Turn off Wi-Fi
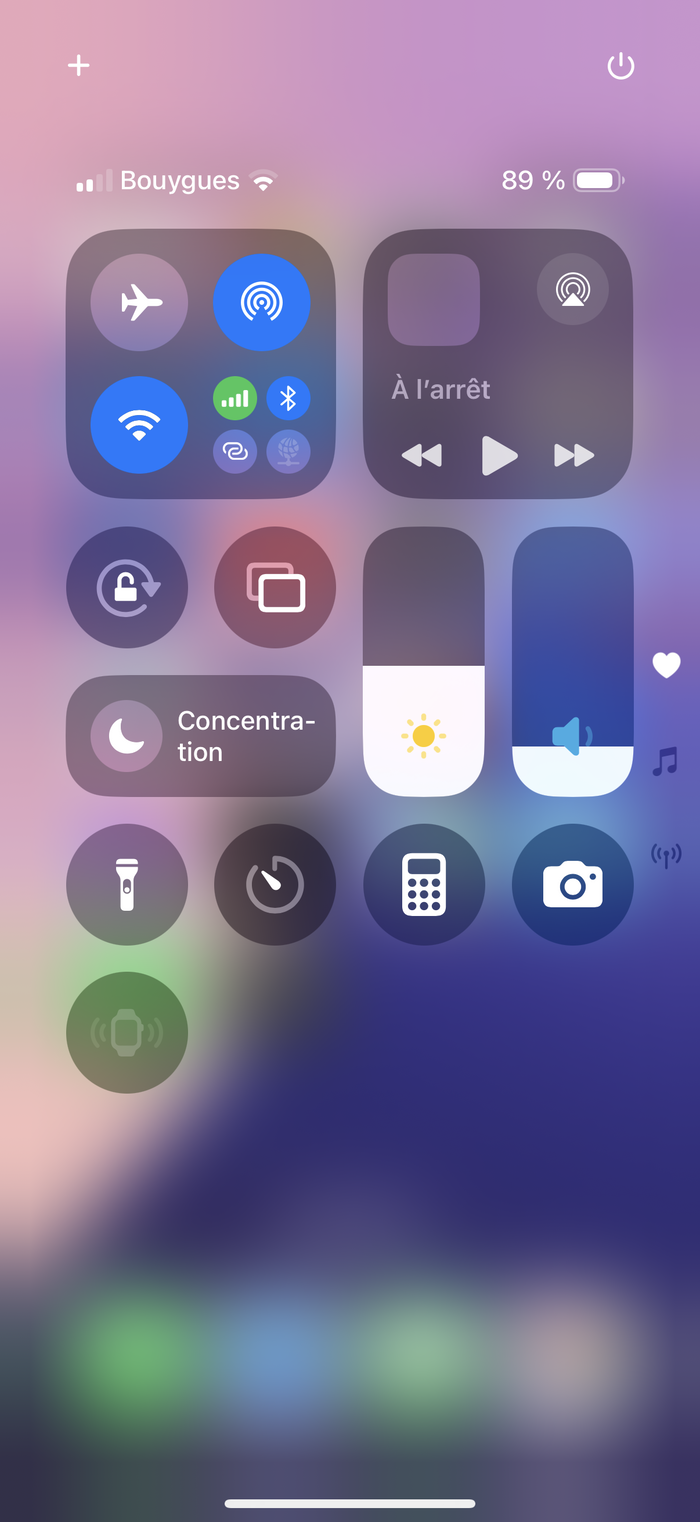This screenshot has height=1522, width=700. [x=139, y=425]
